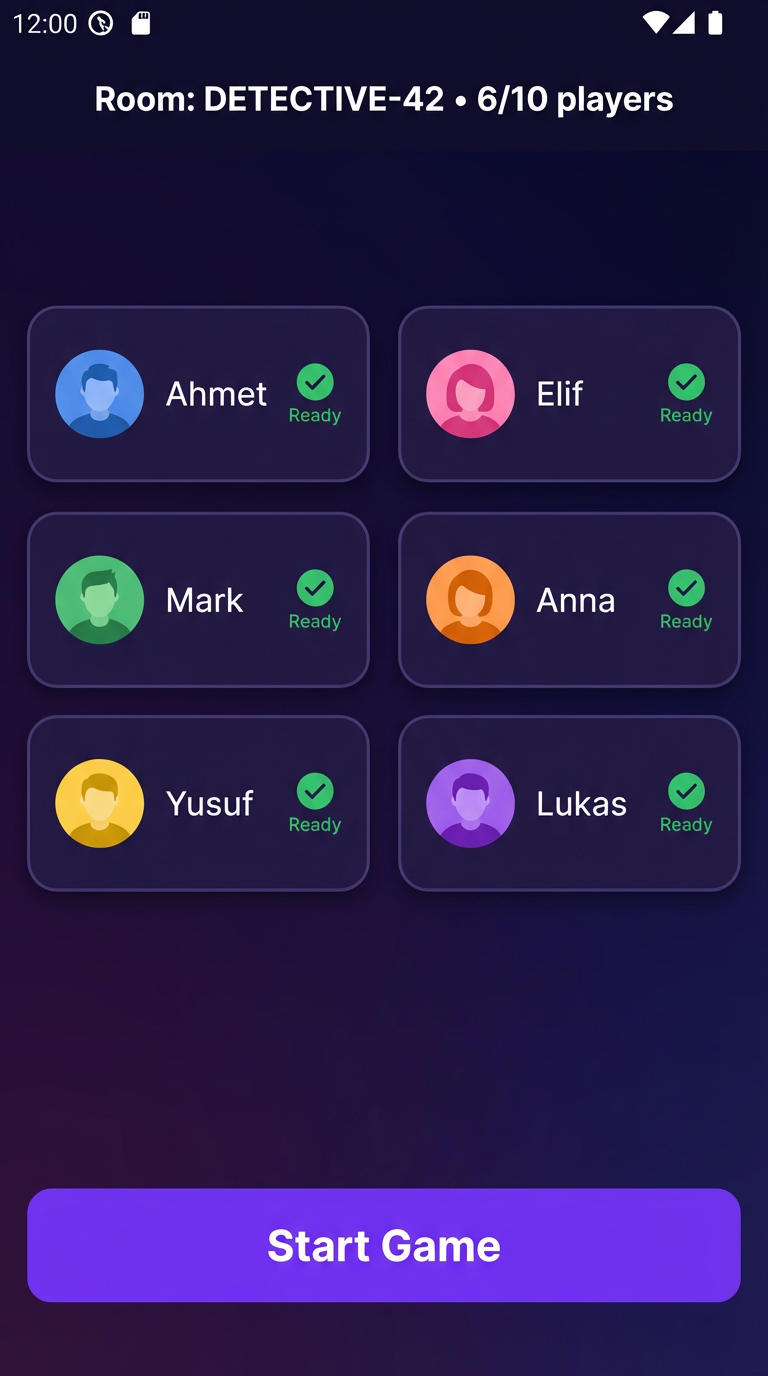The height and width of the screenshot is (1376, 768).
Task: Click the green checkmark next to Lukas
Action: pyautogui.click(x=686, y=790)
